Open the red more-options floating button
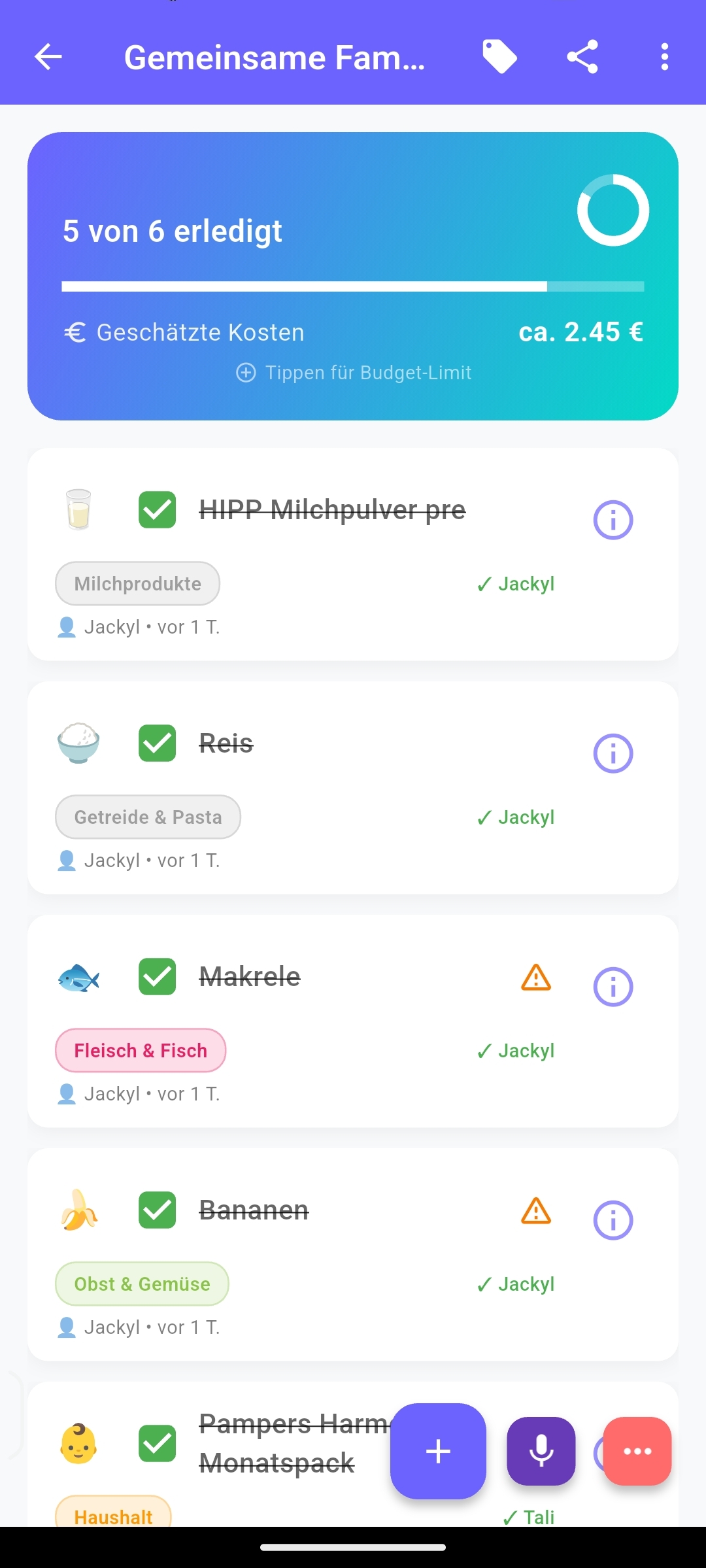The height and width of the screenshot is (1568, 706). (x=637, y=1452)
